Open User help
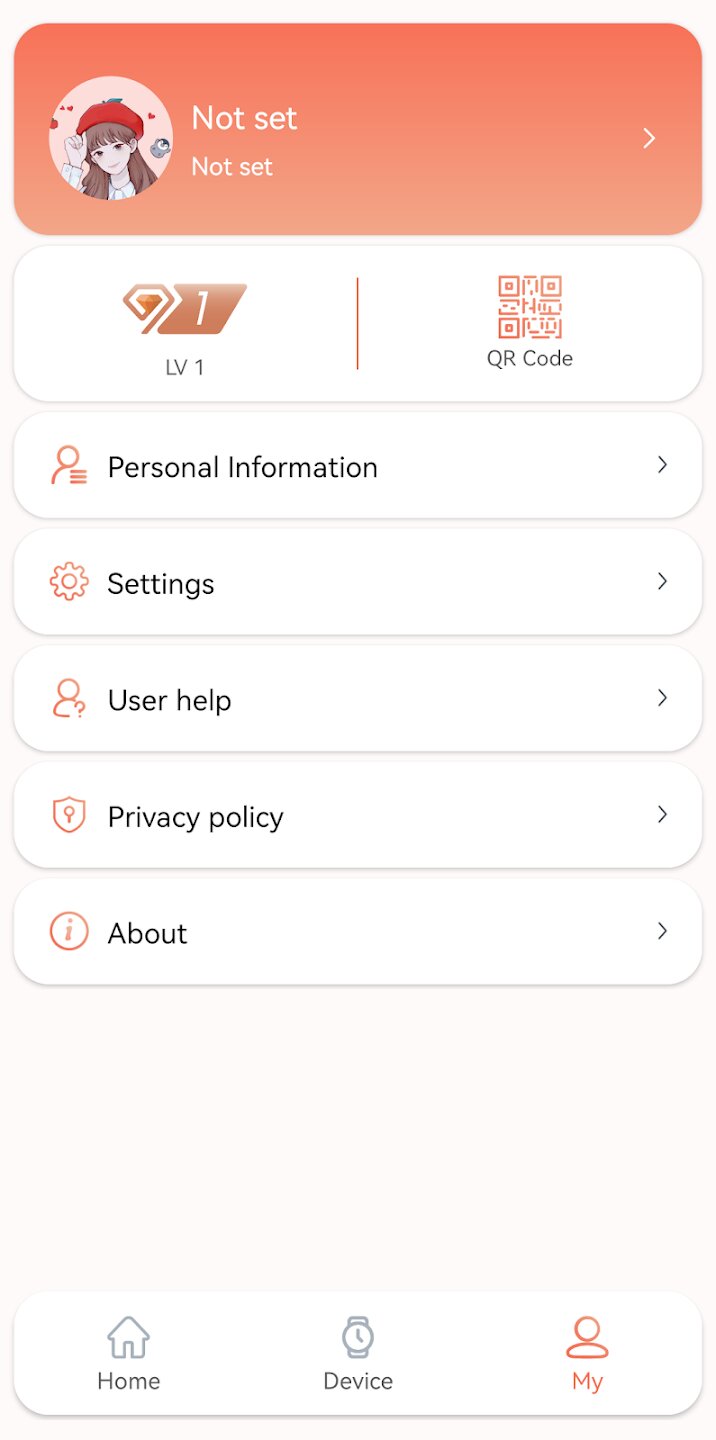Screen dimensions: 716x1440 (x=358, y=699)
